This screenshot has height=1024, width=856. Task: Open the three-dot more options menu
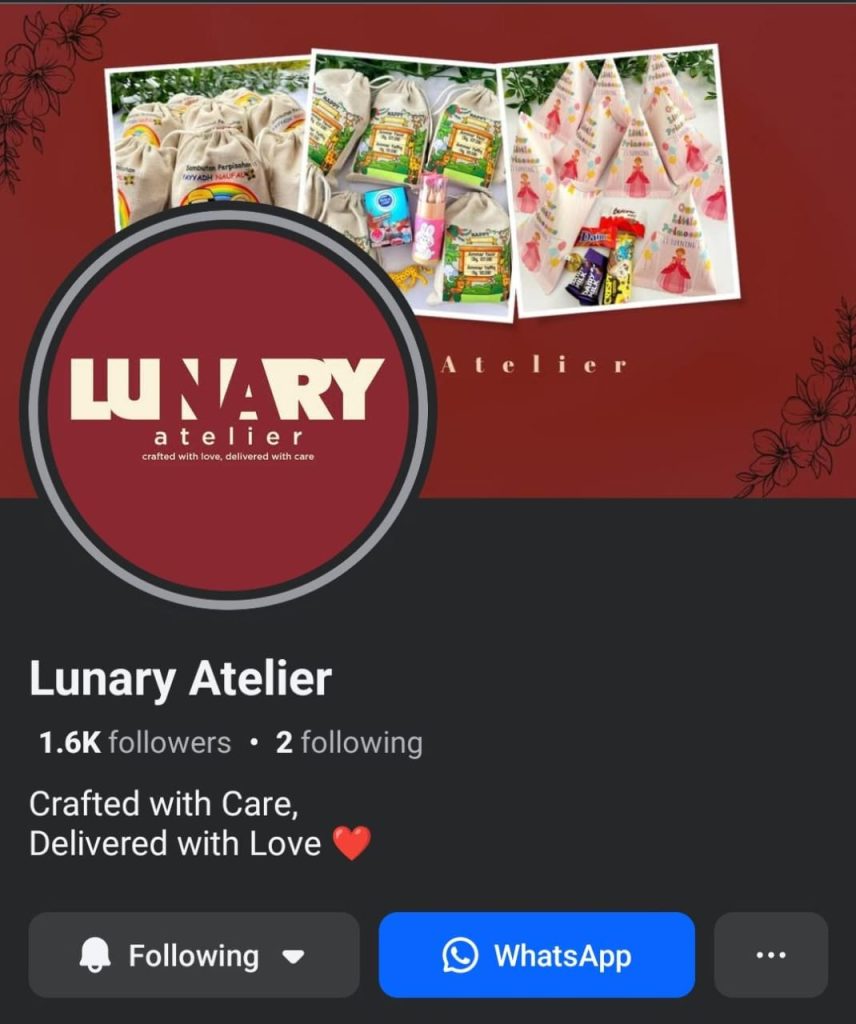click(770, 955)
